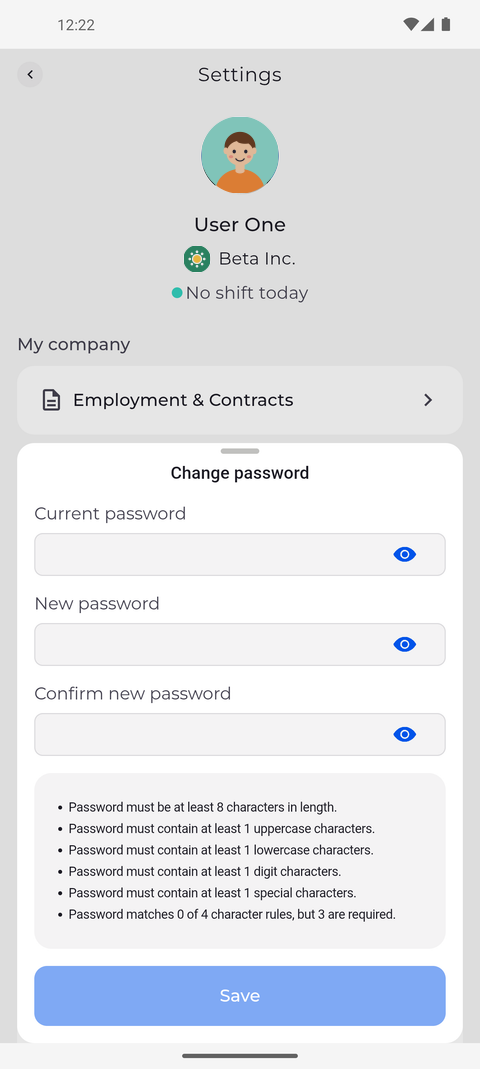Image resolution: width=480 pixels, height=1069 pixels.
Task: Go back from the Settings screen
Action: coord(30,74)
